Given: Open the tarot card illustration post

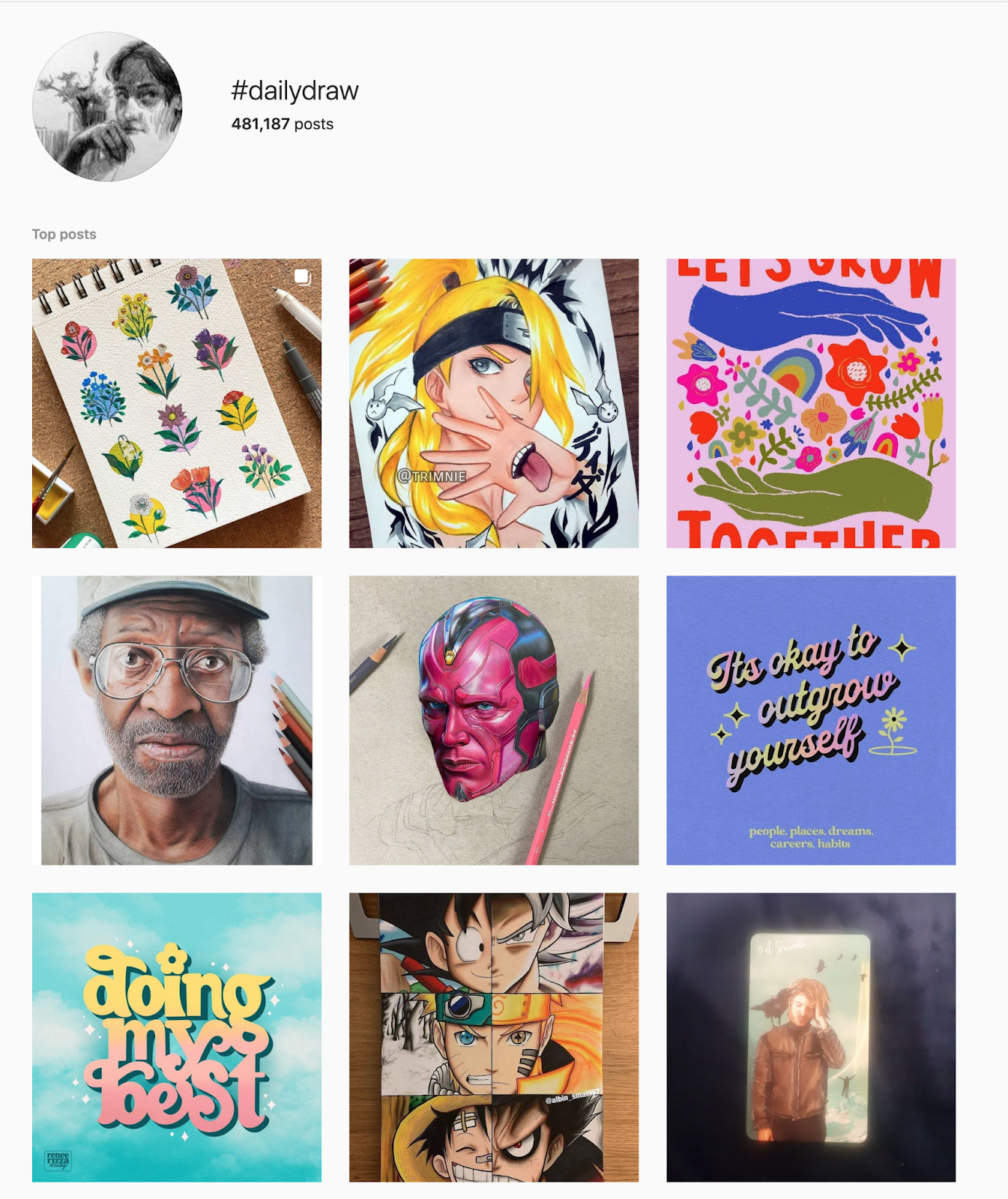Looking at the screenshot, I should click(810, 1037).
